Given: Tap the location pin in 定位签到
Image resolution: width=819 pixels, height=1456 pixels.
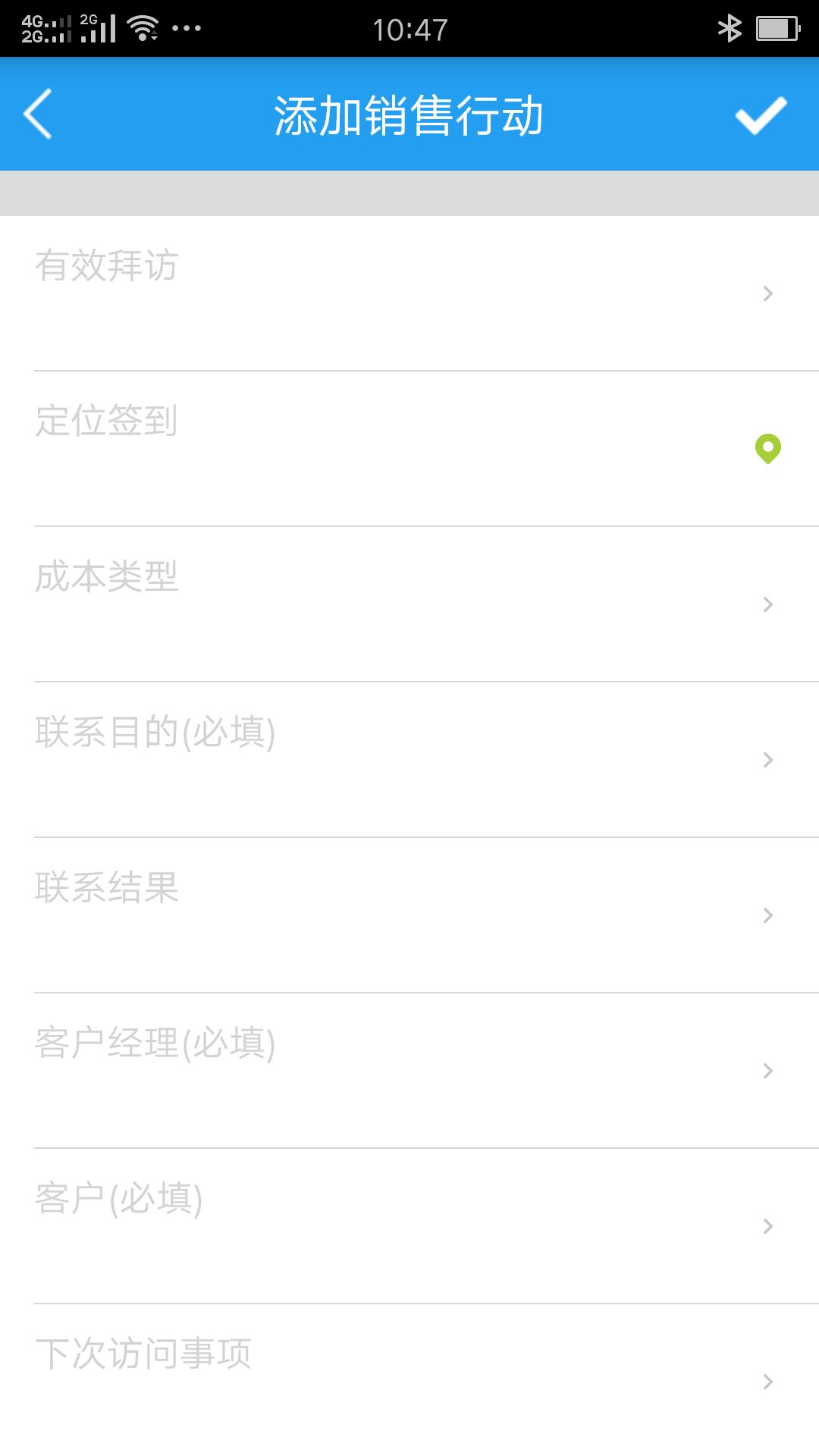Looking at the screenshot, I should pos(768,448).
